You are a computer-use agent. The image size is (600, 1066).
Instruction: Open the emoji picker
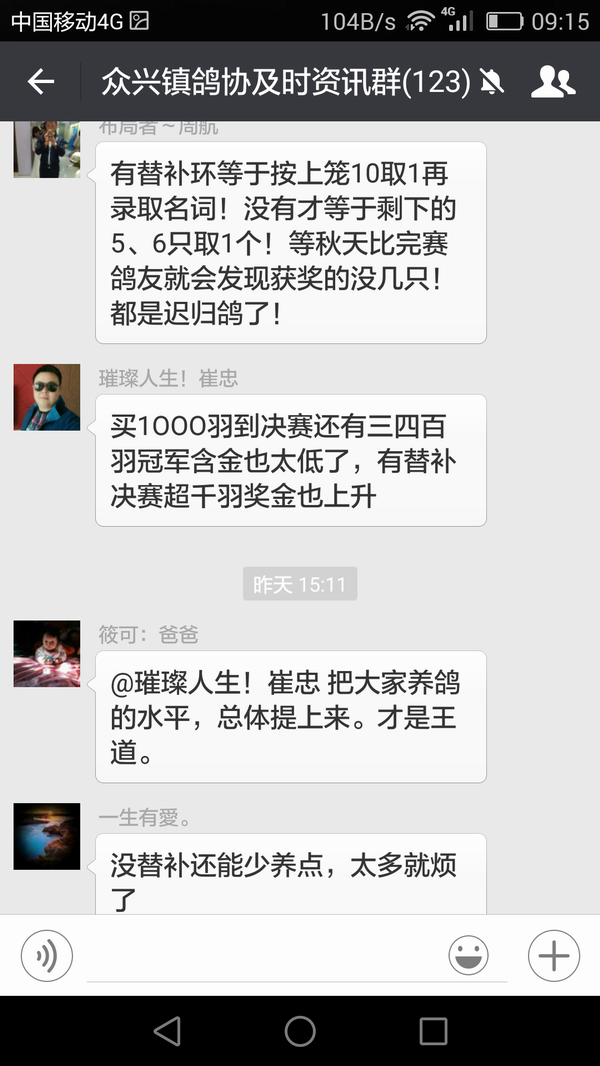pos(468,957)
